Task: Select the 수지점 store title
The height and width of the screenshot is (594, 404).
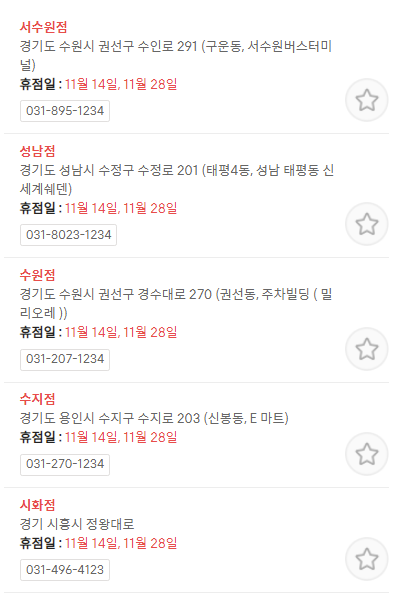Action: click(38, 399)
